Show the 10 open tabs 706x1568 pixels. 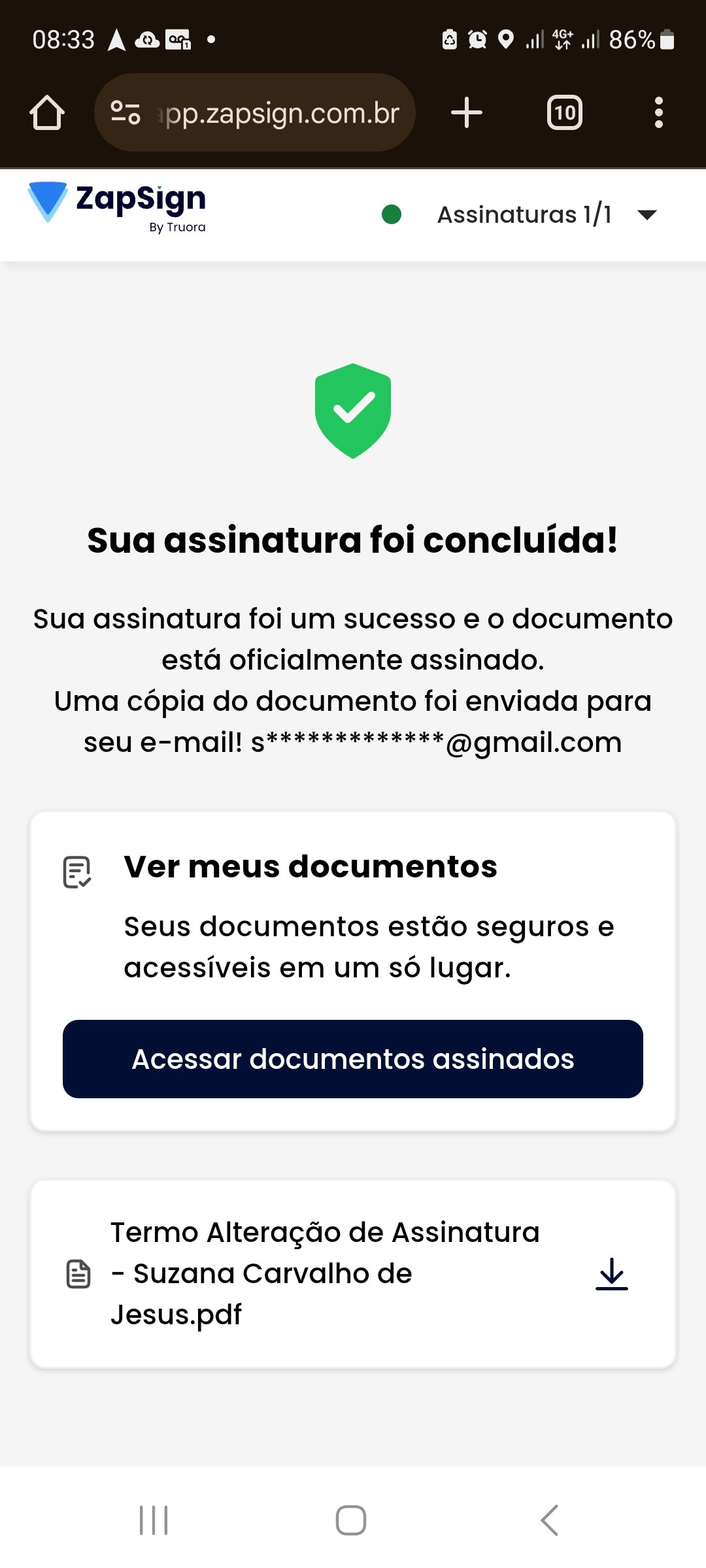(x=564, y=113)
